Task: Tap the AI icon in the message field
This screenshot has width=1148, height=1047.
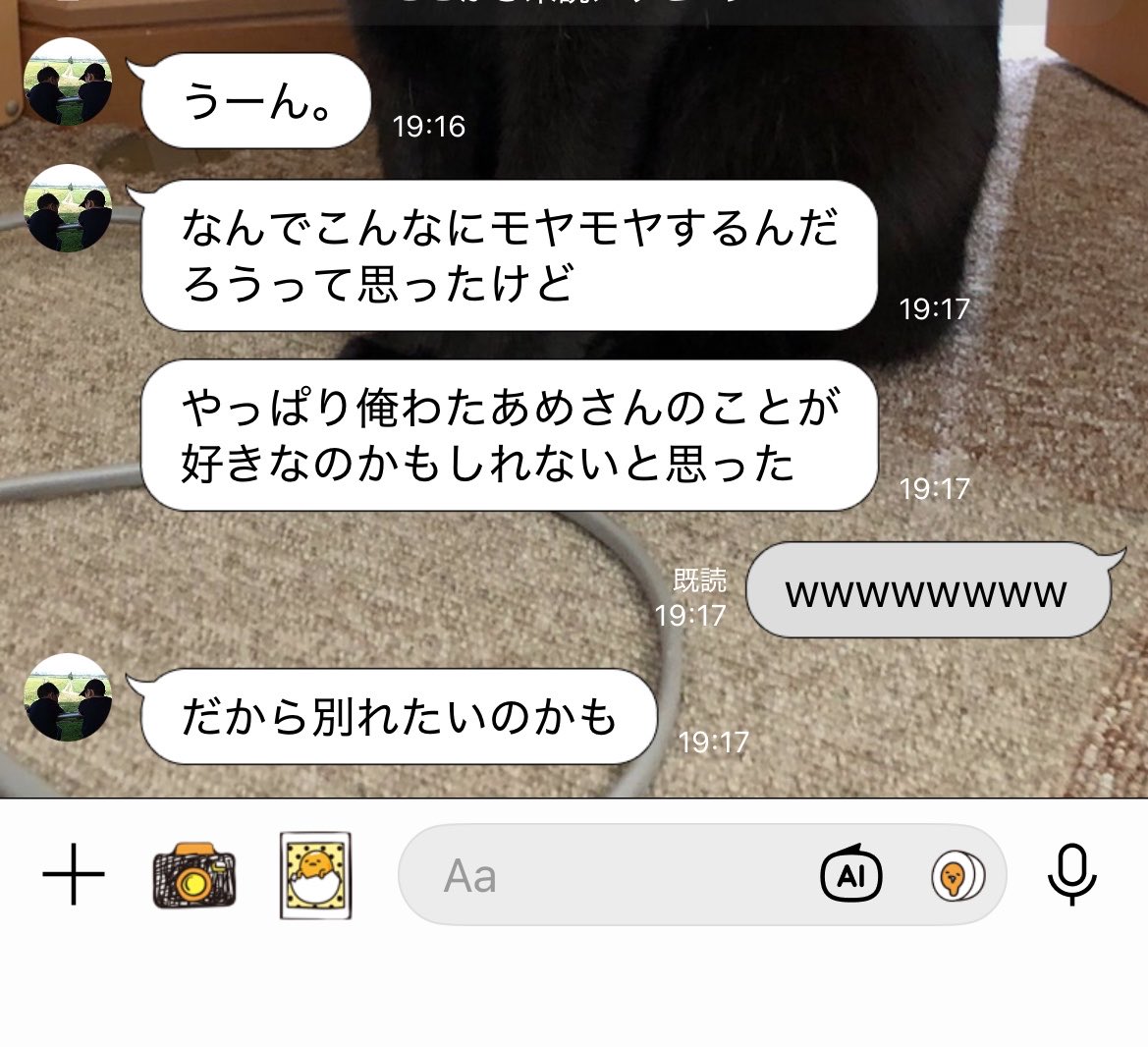Action: click(x=850, y=874)
